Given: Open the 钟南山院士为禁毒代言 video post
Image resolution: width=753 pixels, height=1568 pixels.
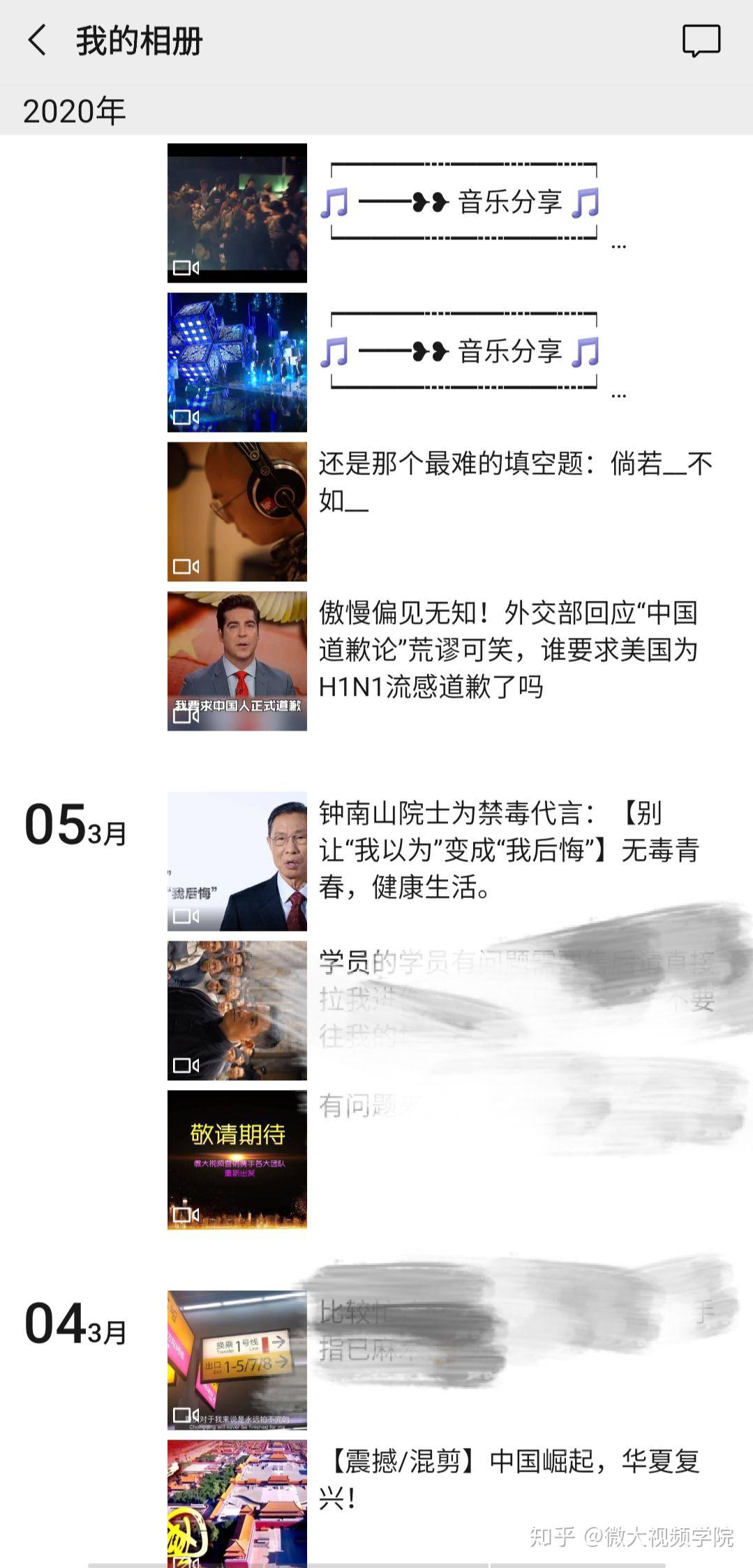Looking at the screenshot, I should [237, 861].
